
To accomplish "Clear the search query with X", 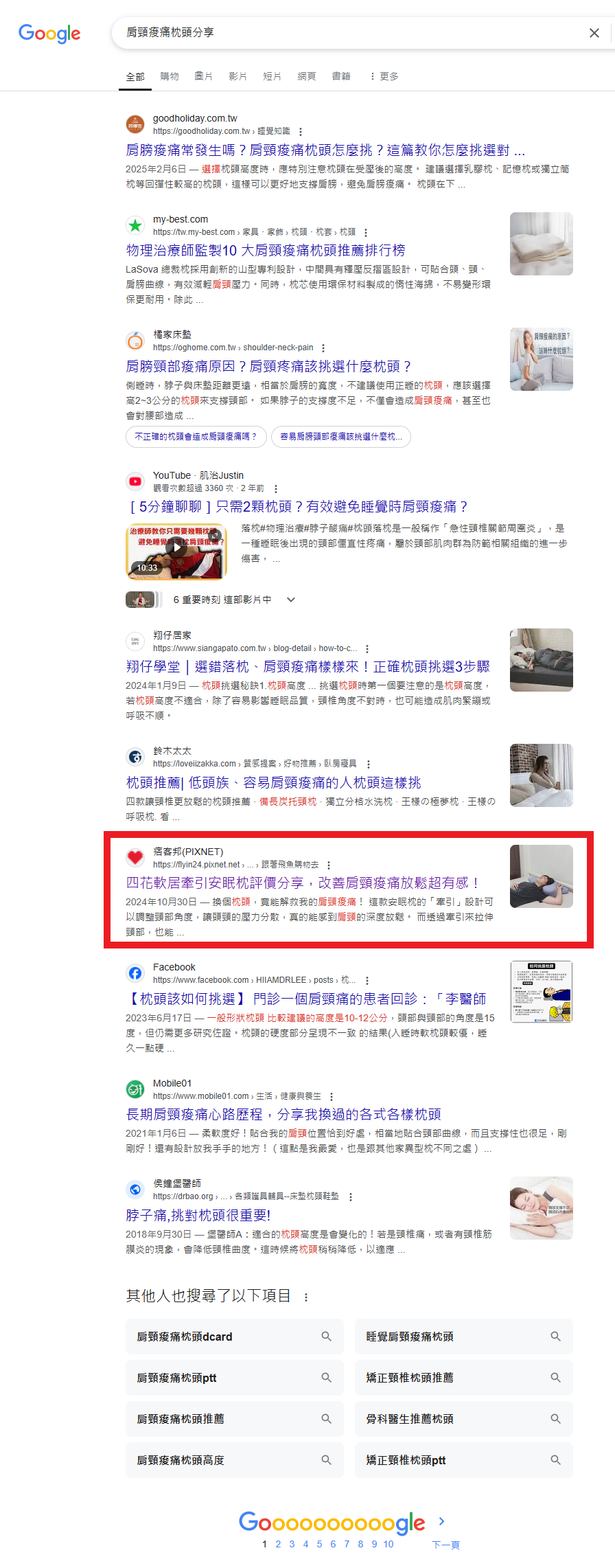I will 594,33.
